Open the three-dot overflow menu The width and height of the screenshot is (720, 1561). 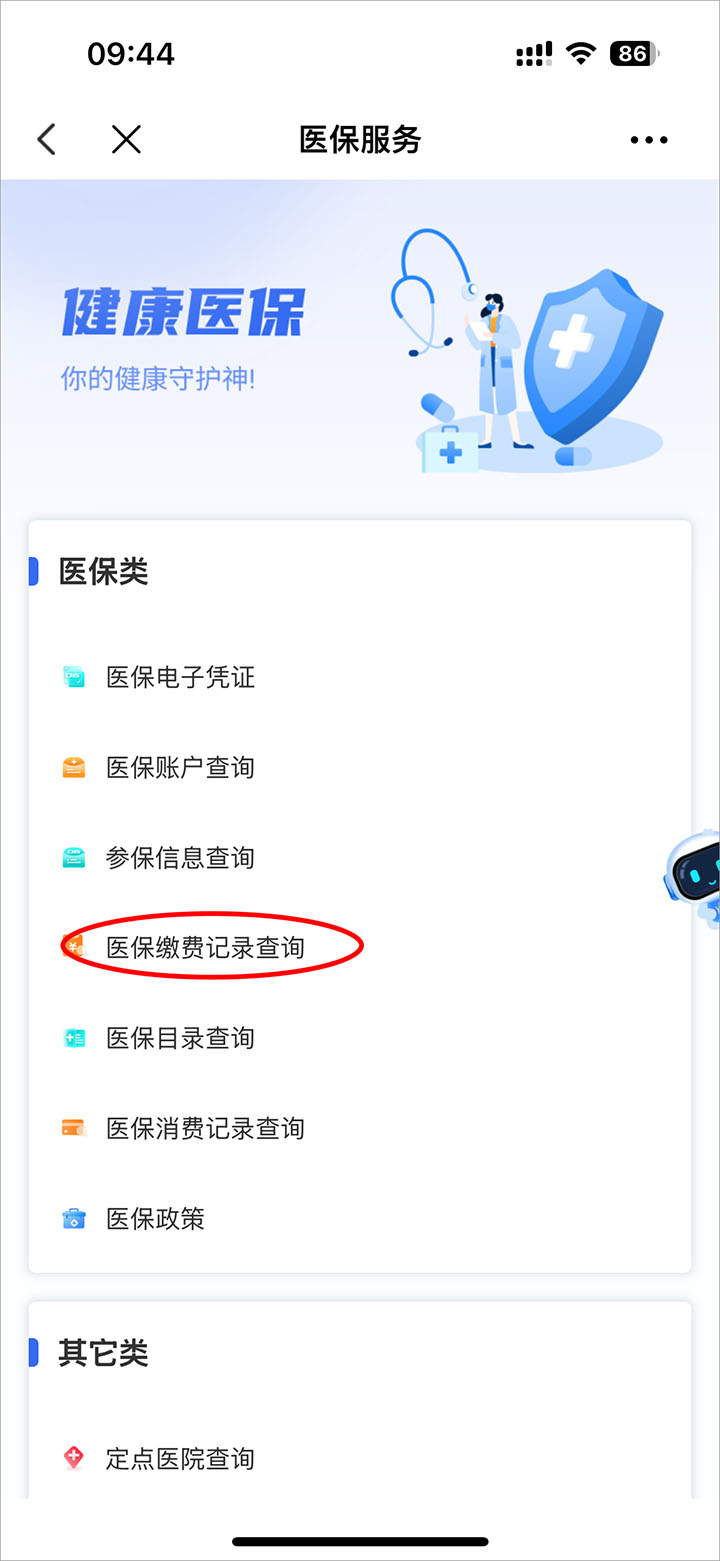point(648,140)
